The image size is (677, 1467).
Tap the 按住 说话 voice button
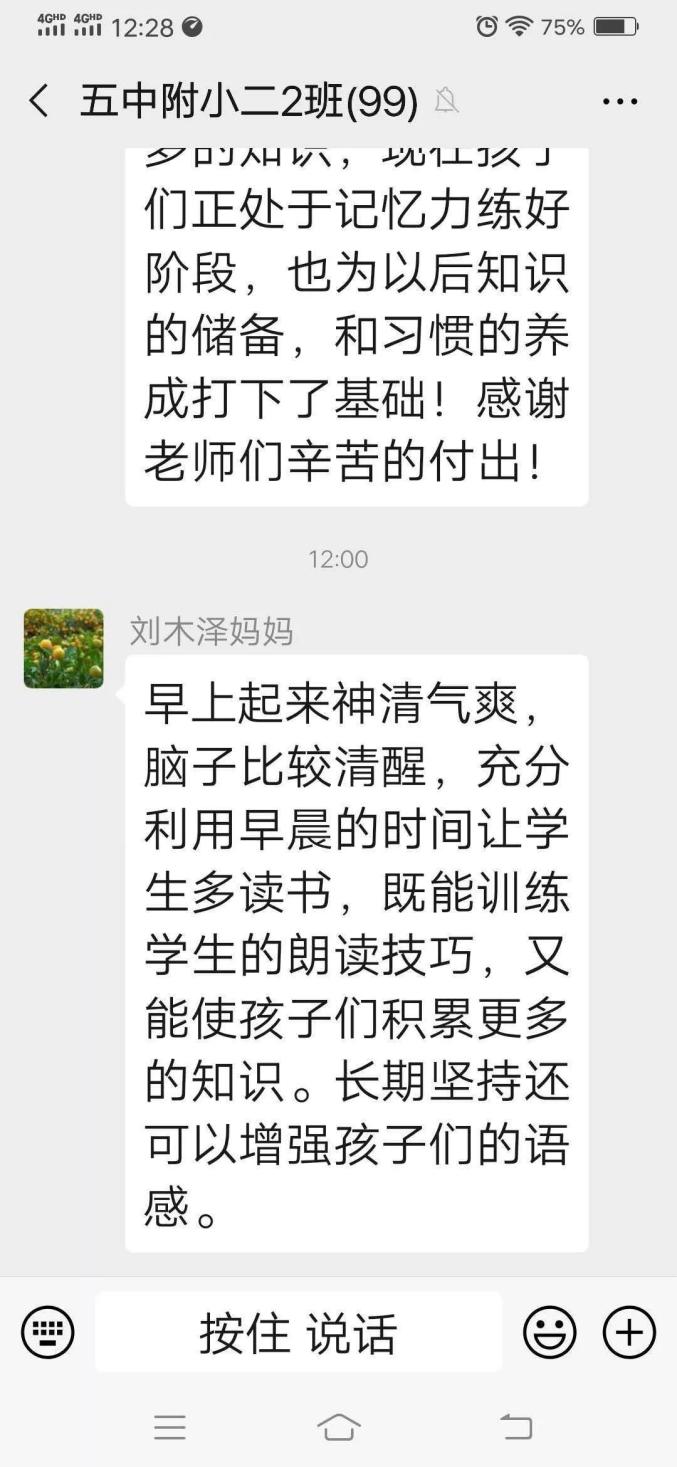(x=298, y=1332)
